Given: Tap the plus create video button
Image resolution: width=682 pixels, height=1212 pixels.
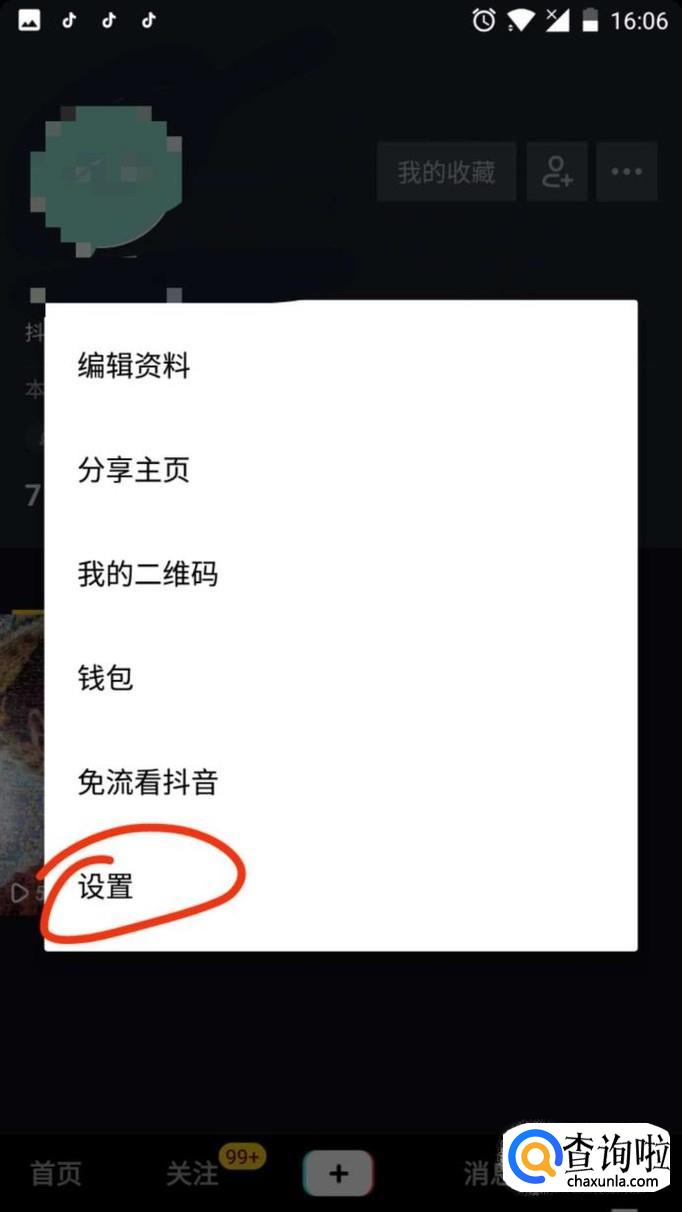Looking at the screenshot, I should pos(338,1173).
